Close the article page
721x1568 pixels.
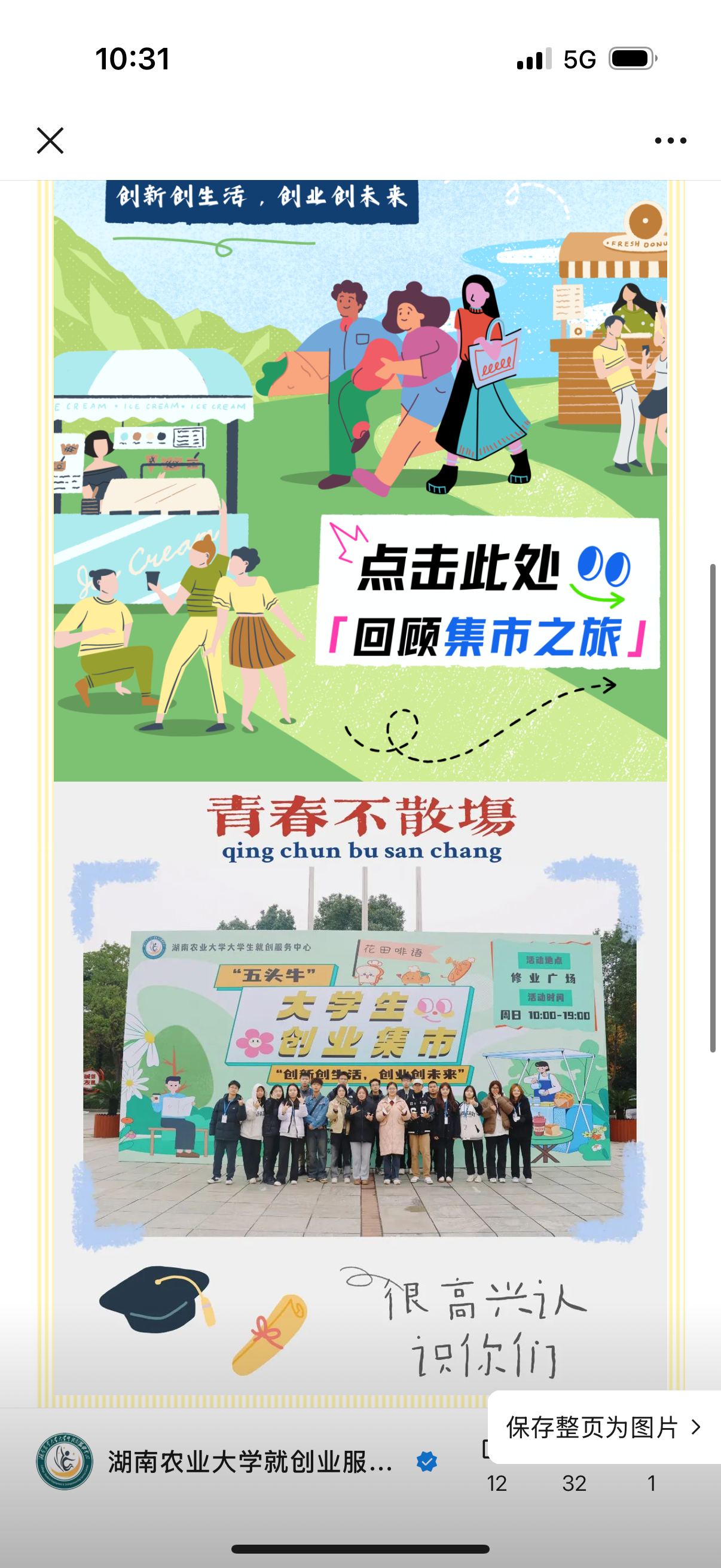point(50,141)
